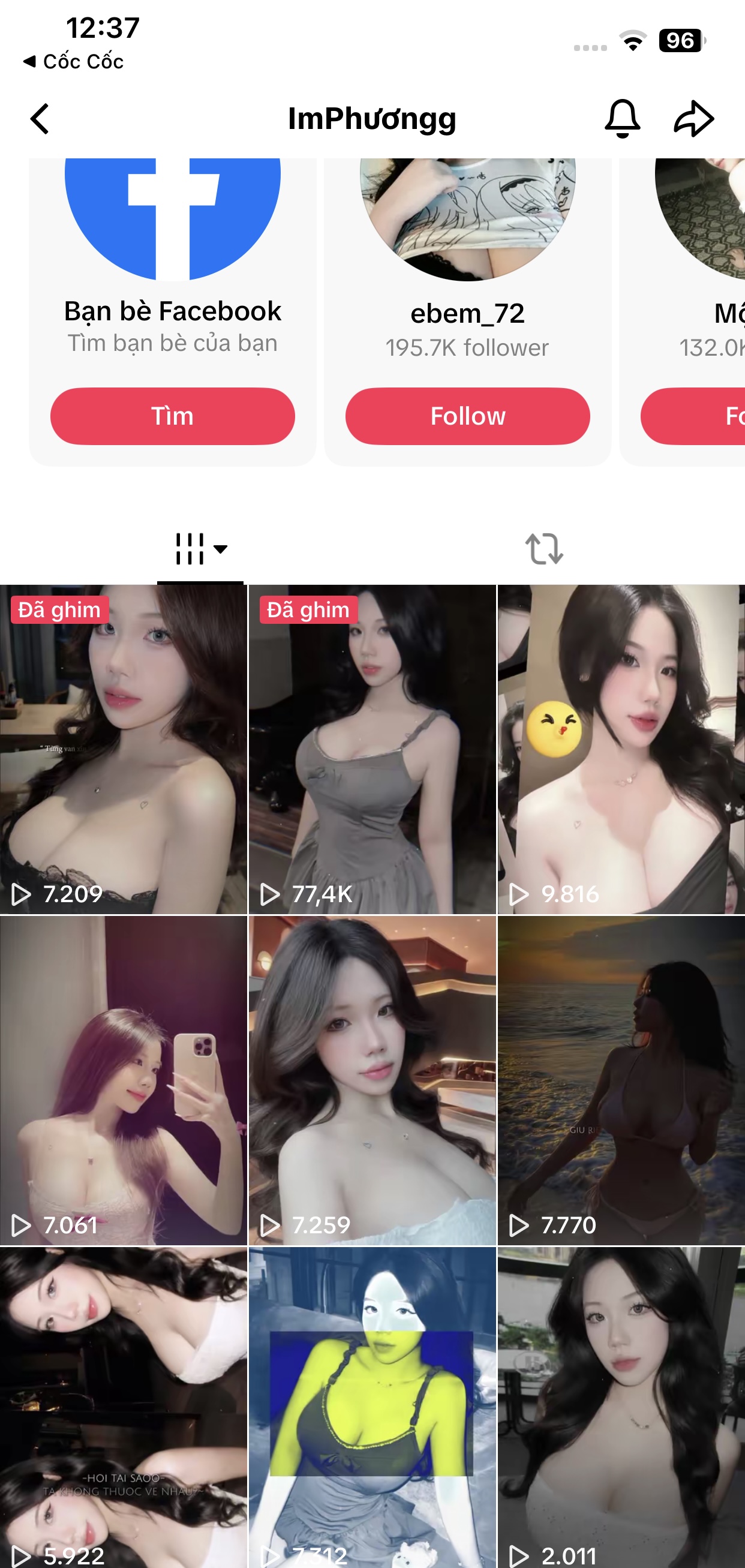The image size is (745, 1568).
Task: View the video with 2.011 views
Action: coord(621,1406)
